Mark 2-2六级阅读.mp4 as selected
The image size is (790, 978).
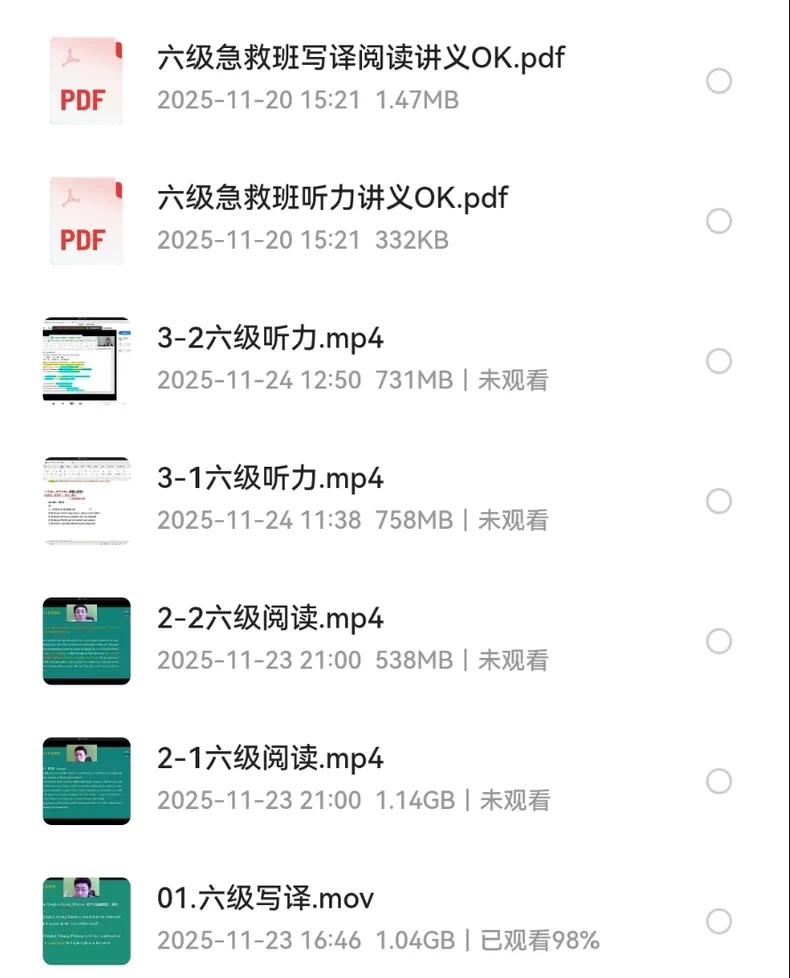(719, 641)
